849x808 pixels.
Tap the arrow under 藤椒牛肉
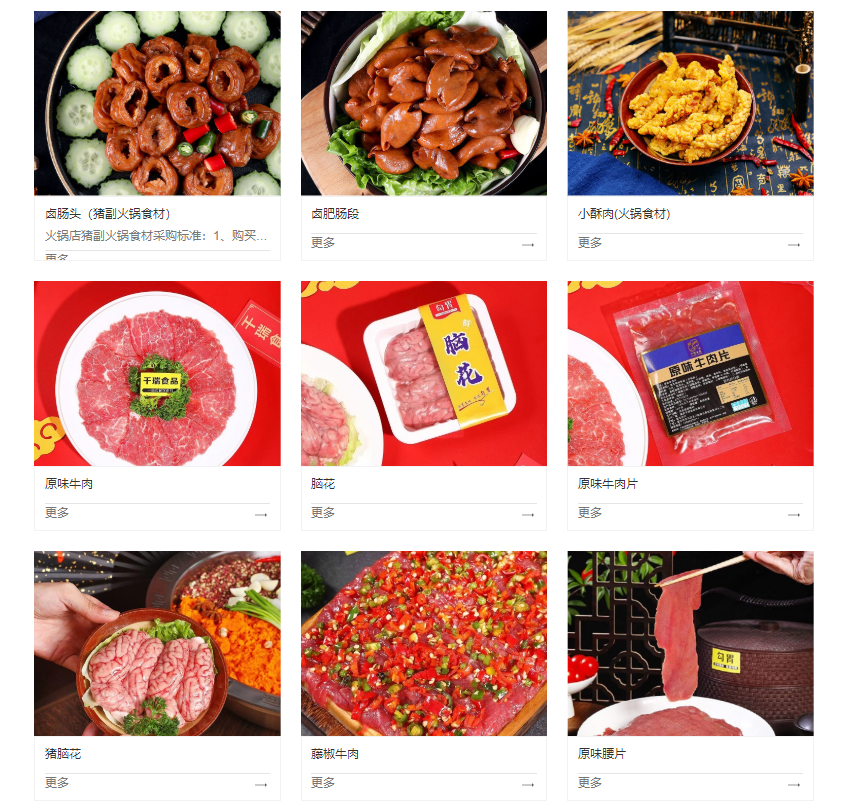click(x=527, y=784)
